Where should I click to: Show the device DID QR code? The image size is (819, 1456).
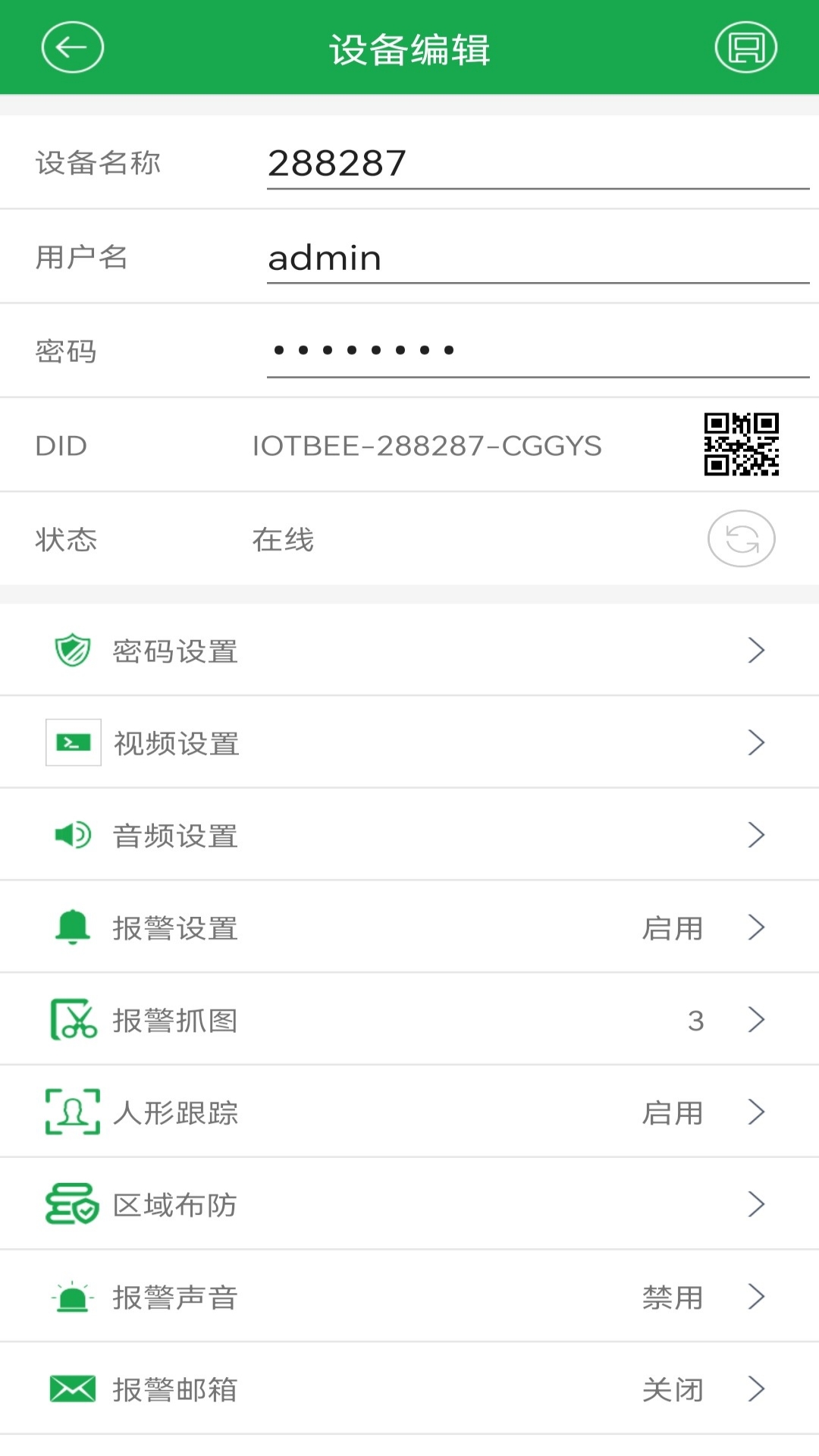coord(741,444)
